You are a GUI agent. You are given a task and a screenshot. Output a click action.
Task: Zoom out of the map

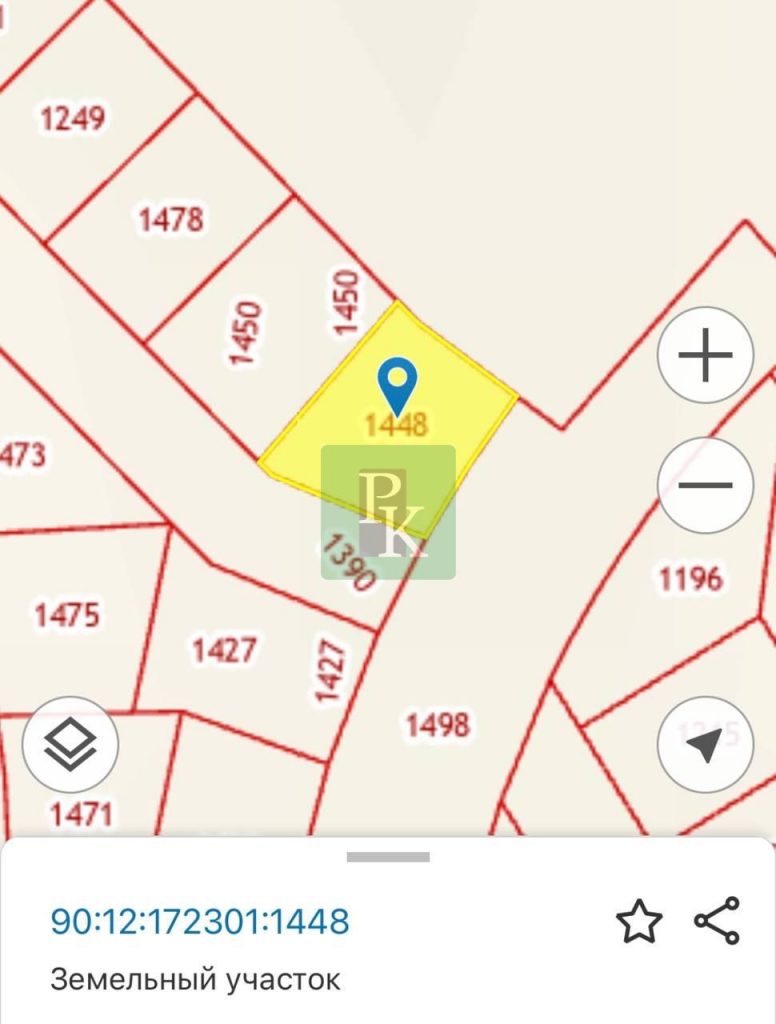[x=706, y=485]
